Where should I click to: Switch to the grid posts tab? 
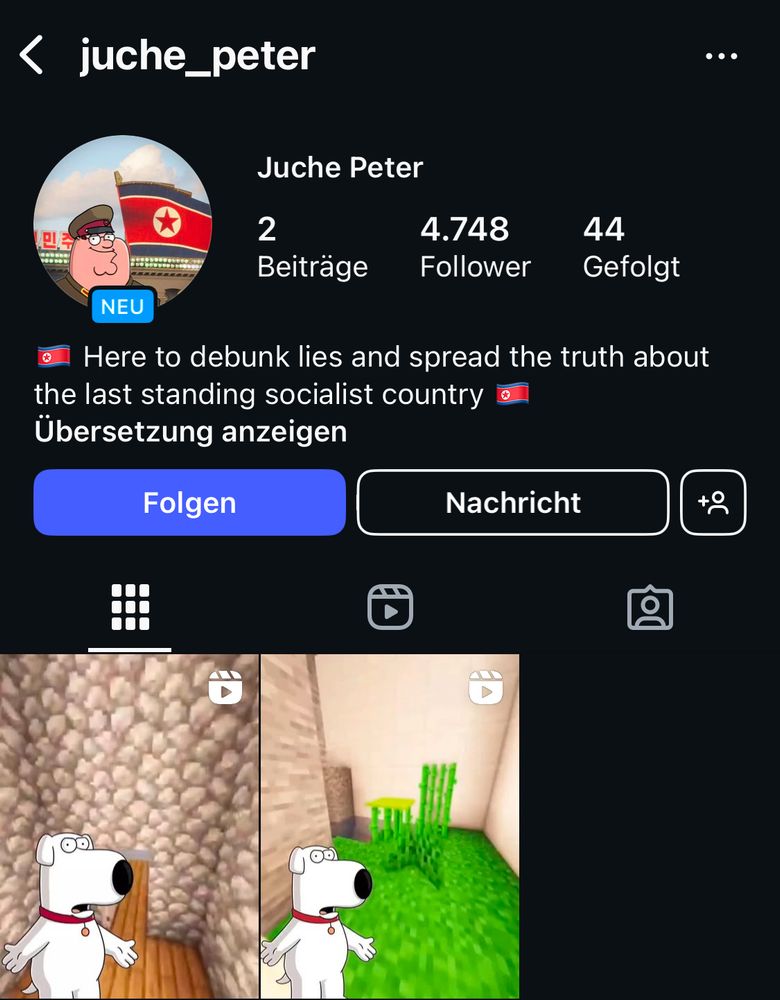(130, 606)
